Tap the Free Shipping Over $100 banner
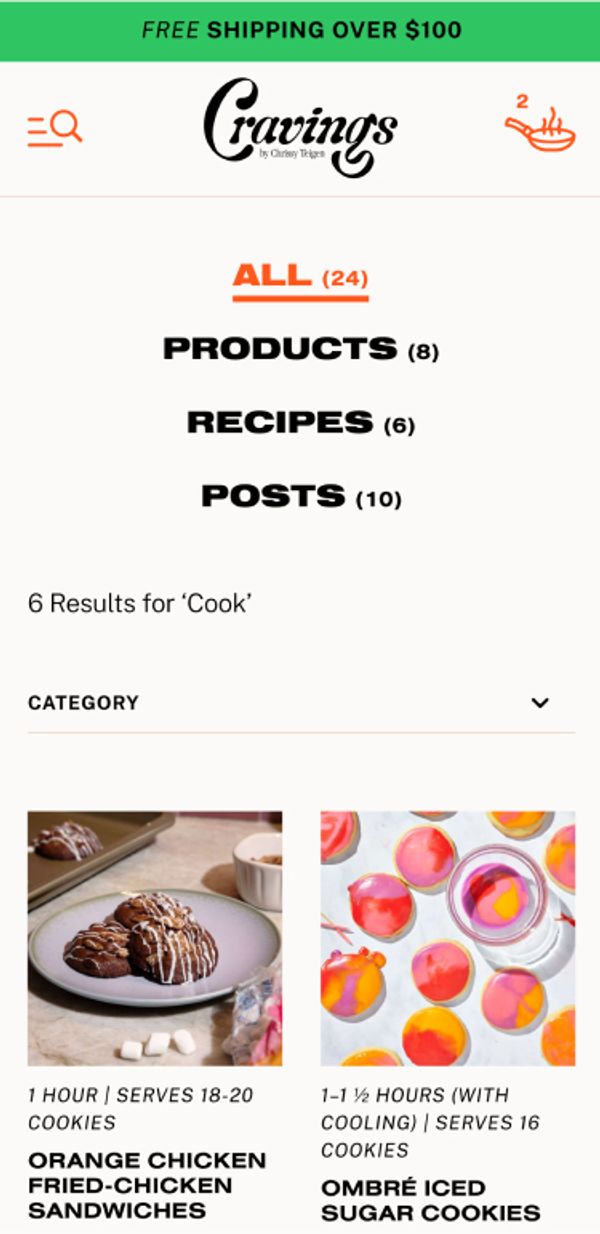The image size is (600, 1234). 300,30
